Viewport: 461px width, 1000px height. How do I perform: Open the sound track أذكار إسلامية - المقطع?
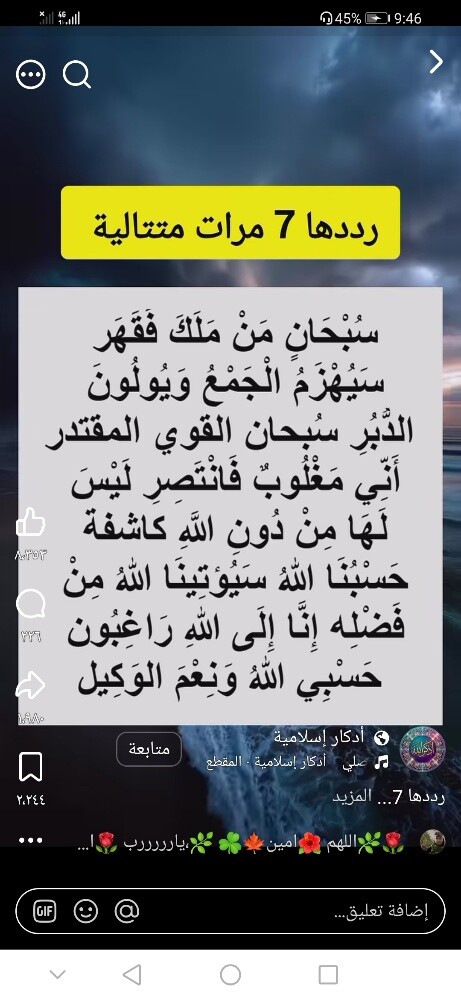[297, 762]
